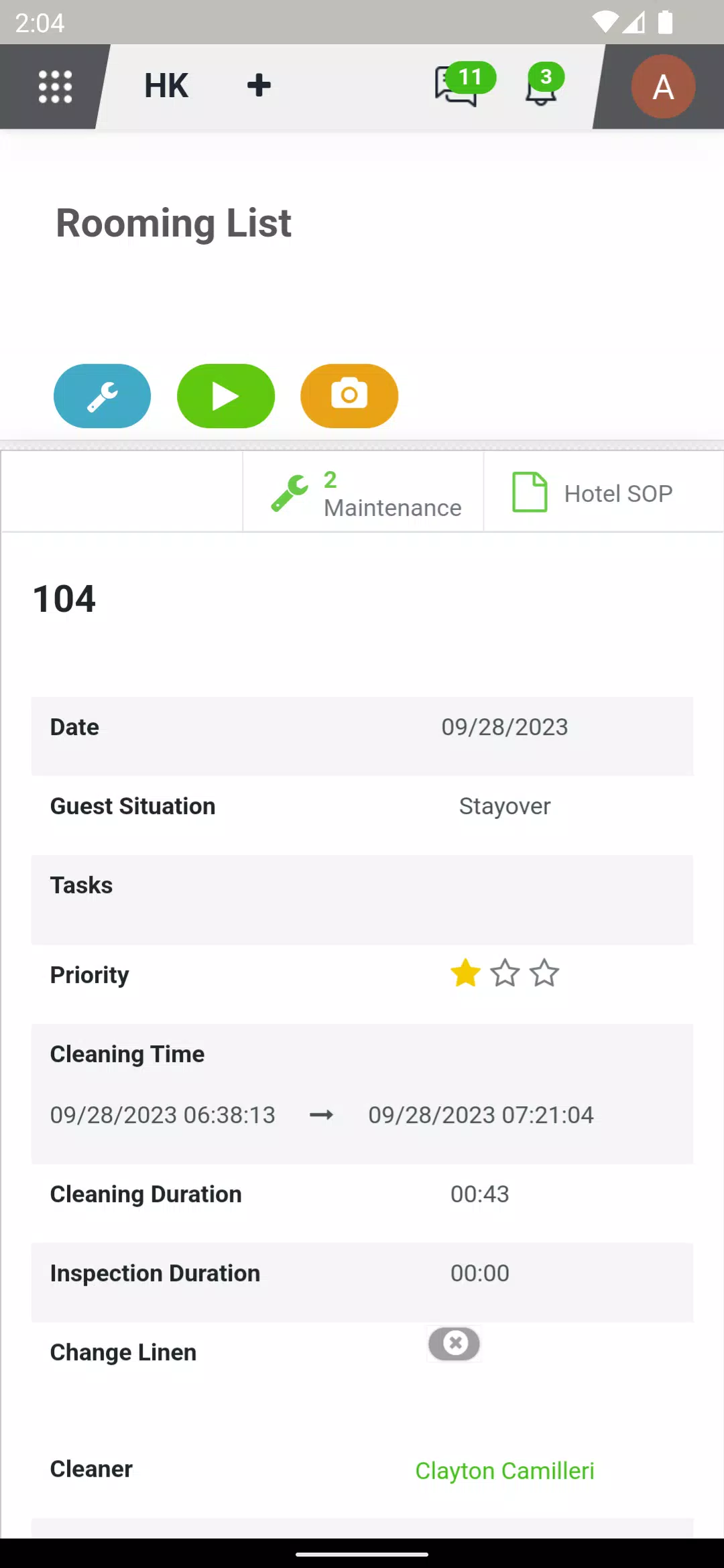Tap the plus add icon
The width and height of the screenshot is (724, 1568).
259,85
